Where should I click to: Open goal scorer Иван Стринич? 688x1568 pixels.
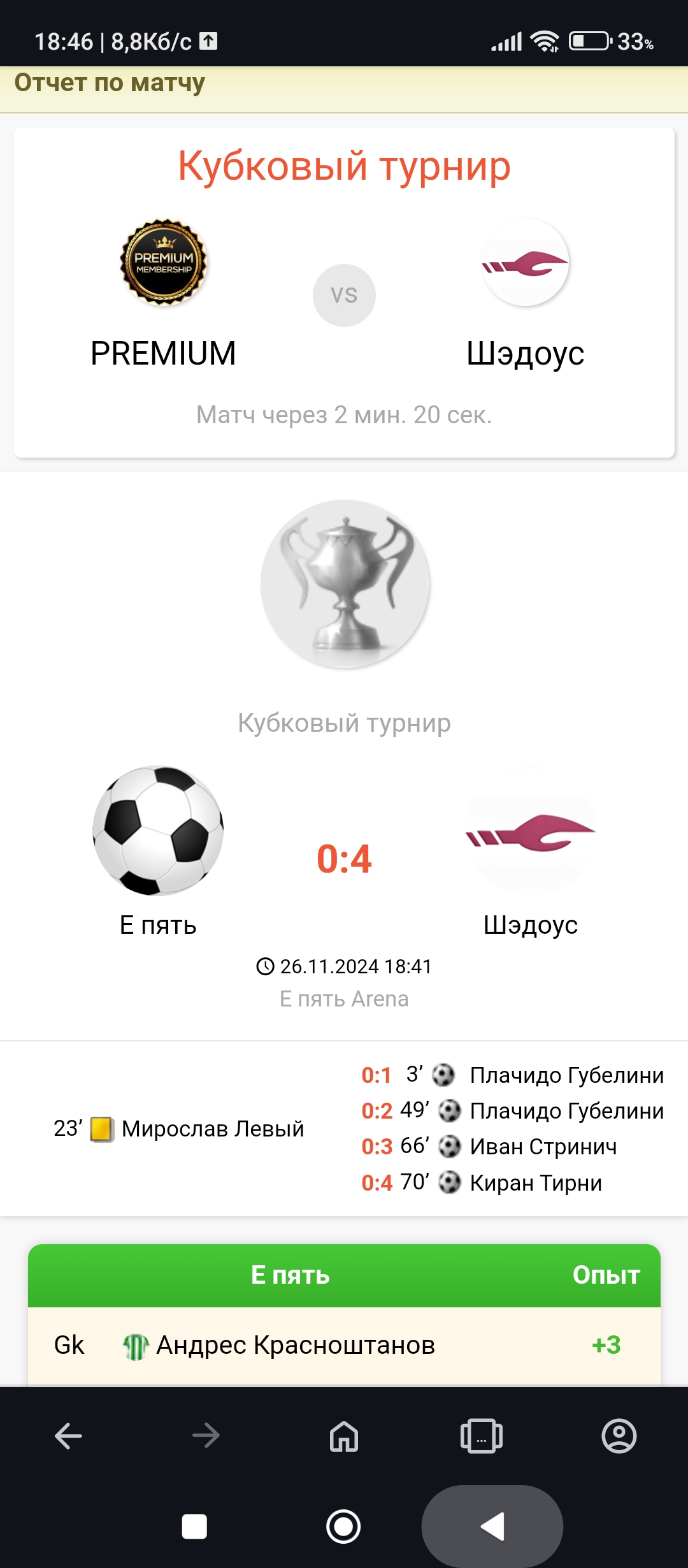[543, 1147]
